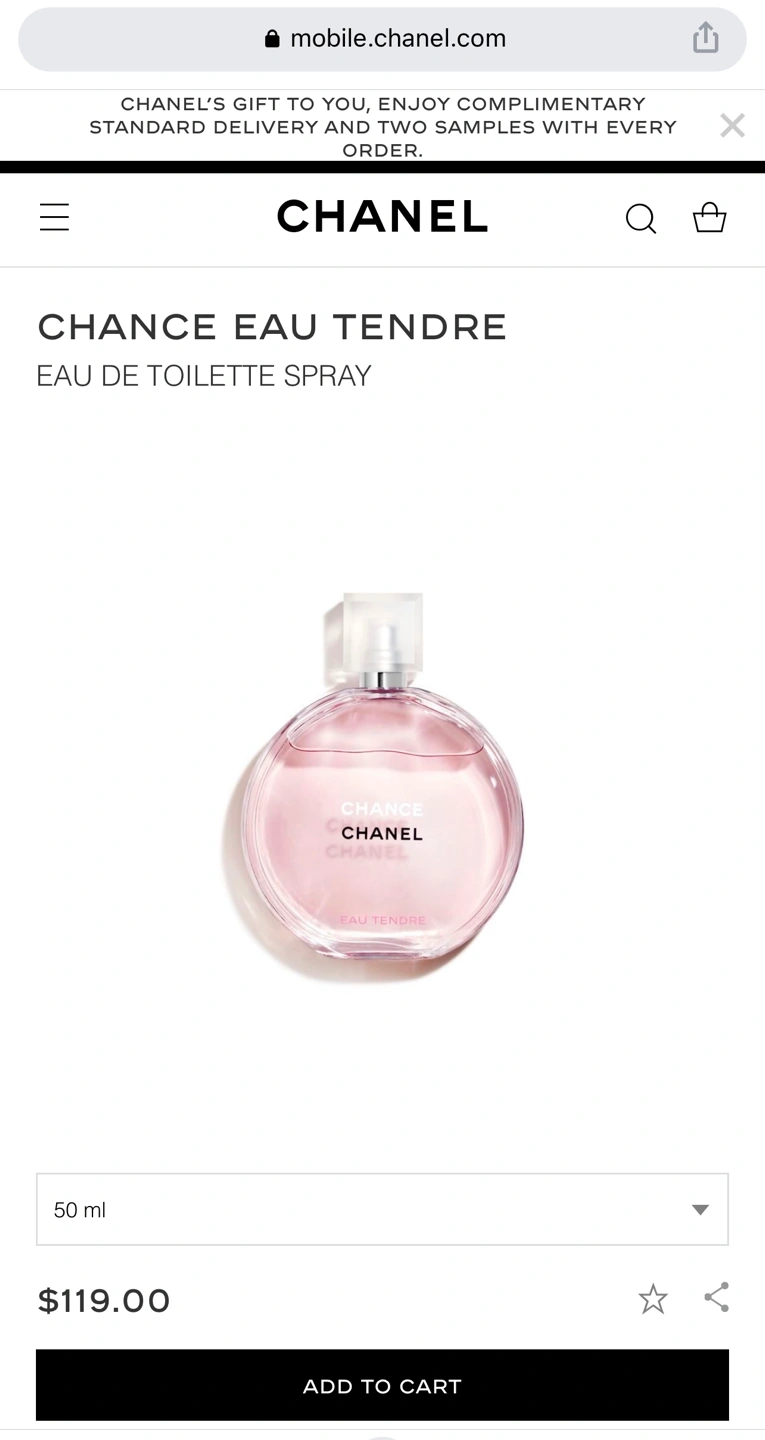View the shopping bag
The height and width of the screenshot is (1440, 765).
709,217
